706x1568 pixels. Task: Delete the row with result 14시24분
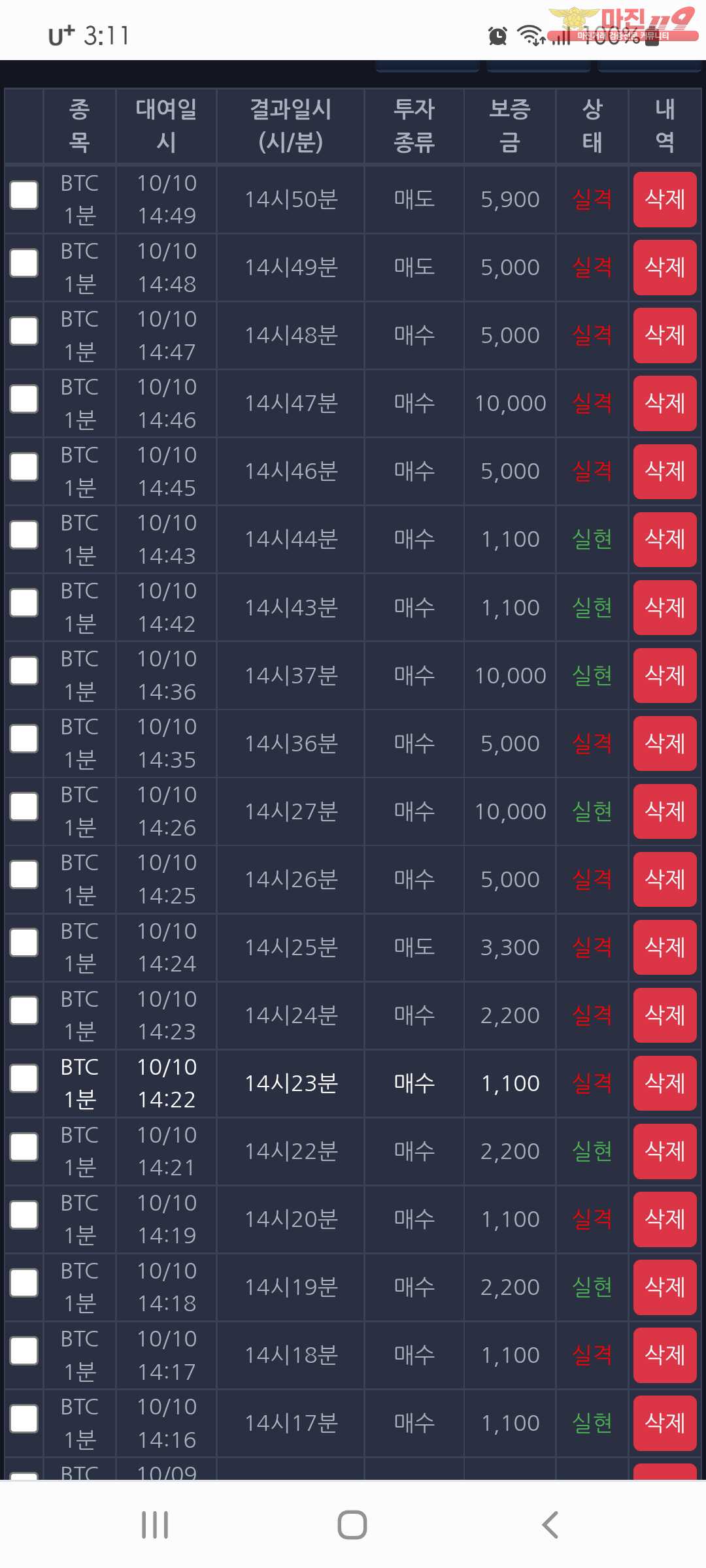tap(665, 1015)
